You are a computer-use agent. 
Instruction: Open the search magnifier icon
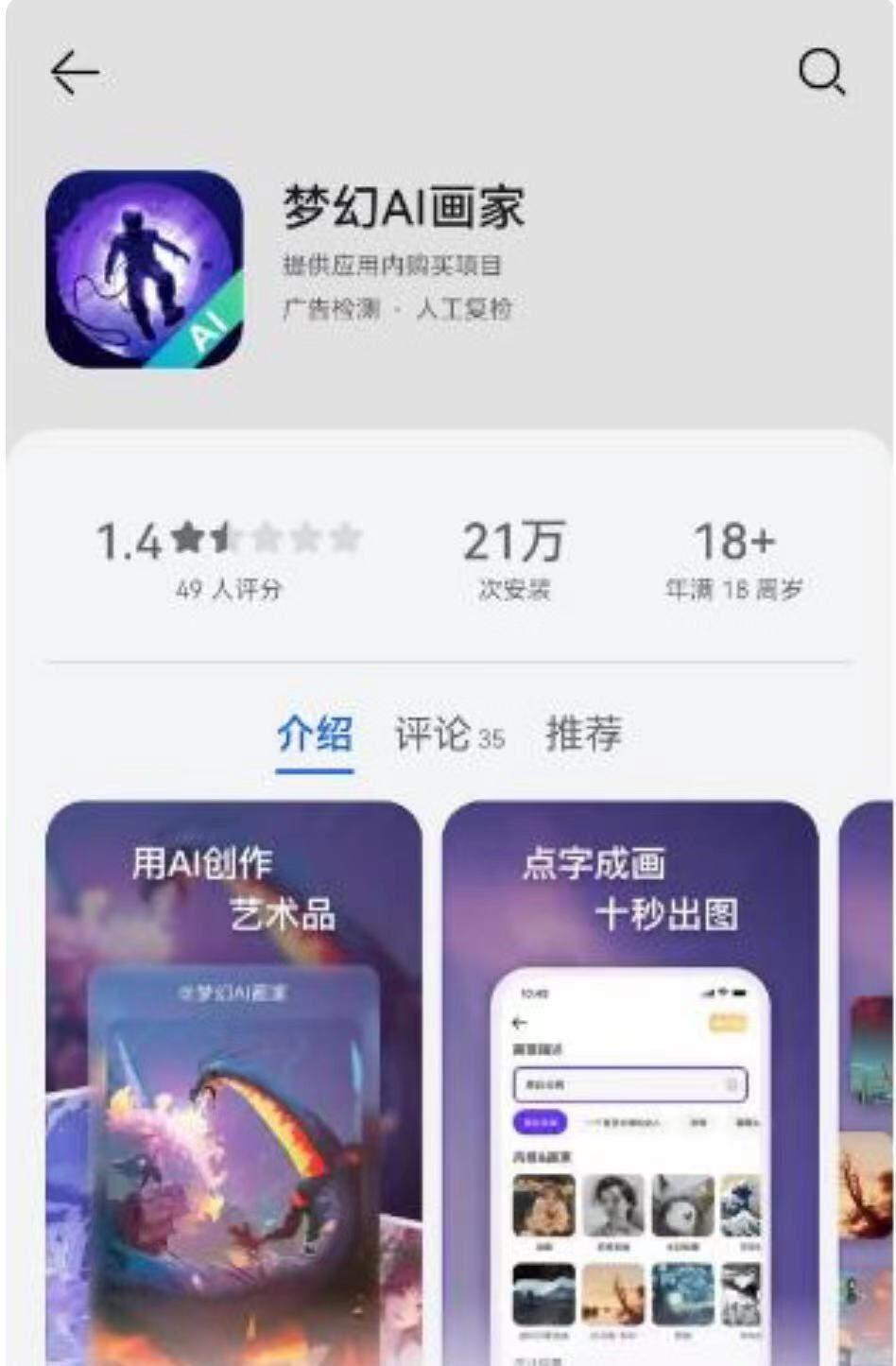[821, 72]
